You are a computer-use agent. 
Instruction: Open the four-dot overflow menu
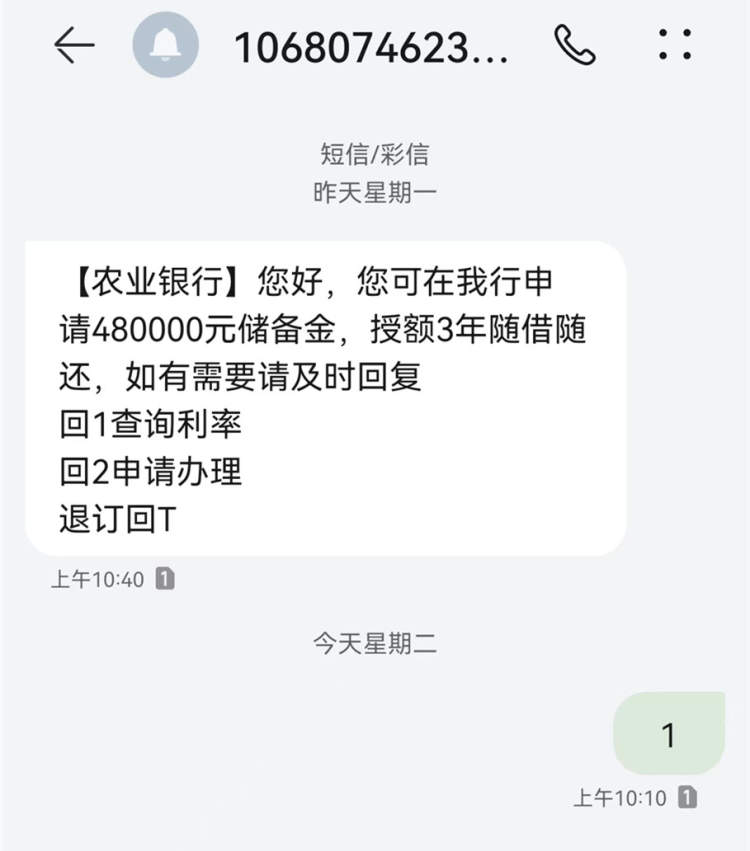675,45
